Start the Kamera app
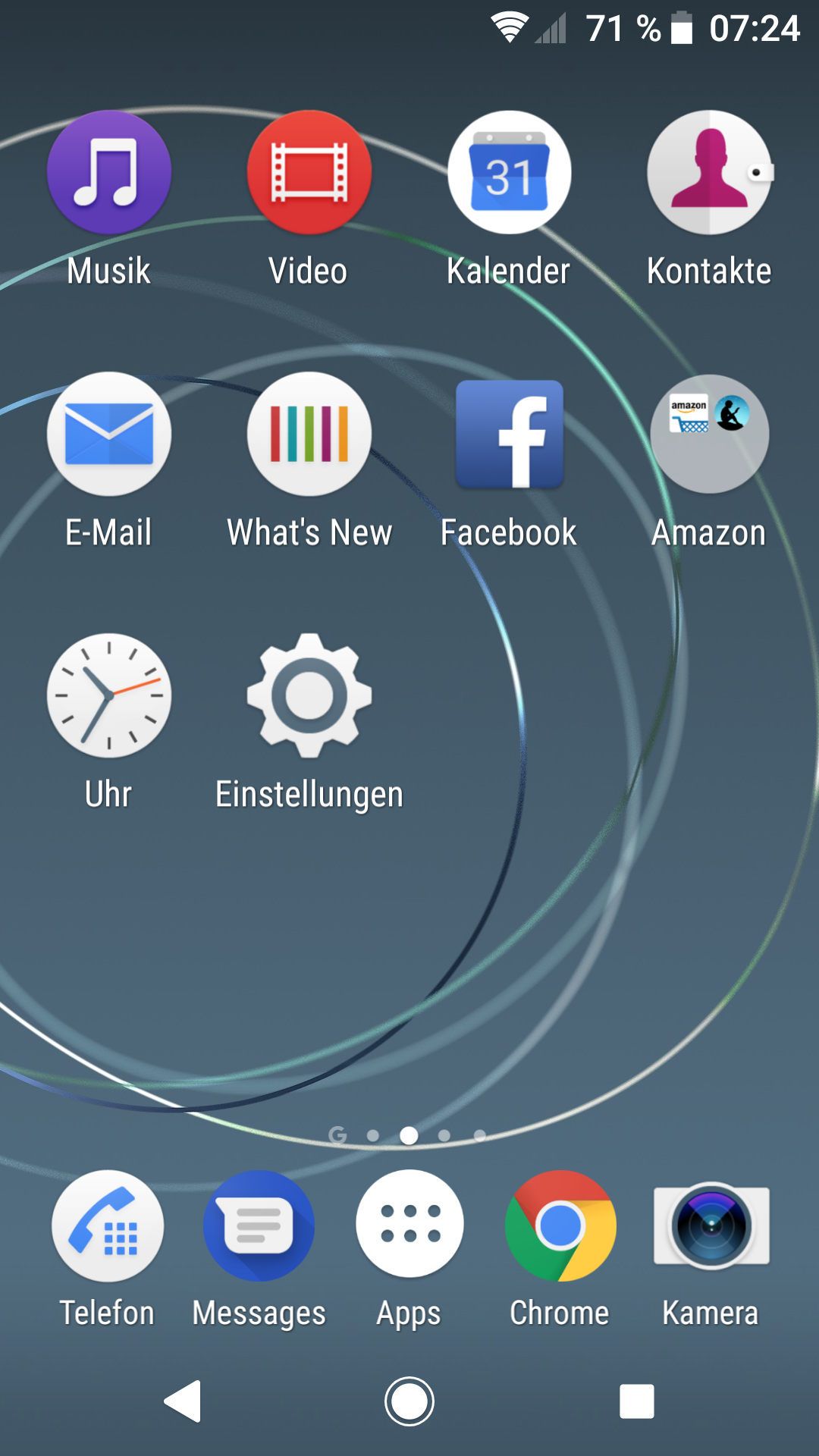This screenshot has height=1456, width=819. (x=711, y=1225)
